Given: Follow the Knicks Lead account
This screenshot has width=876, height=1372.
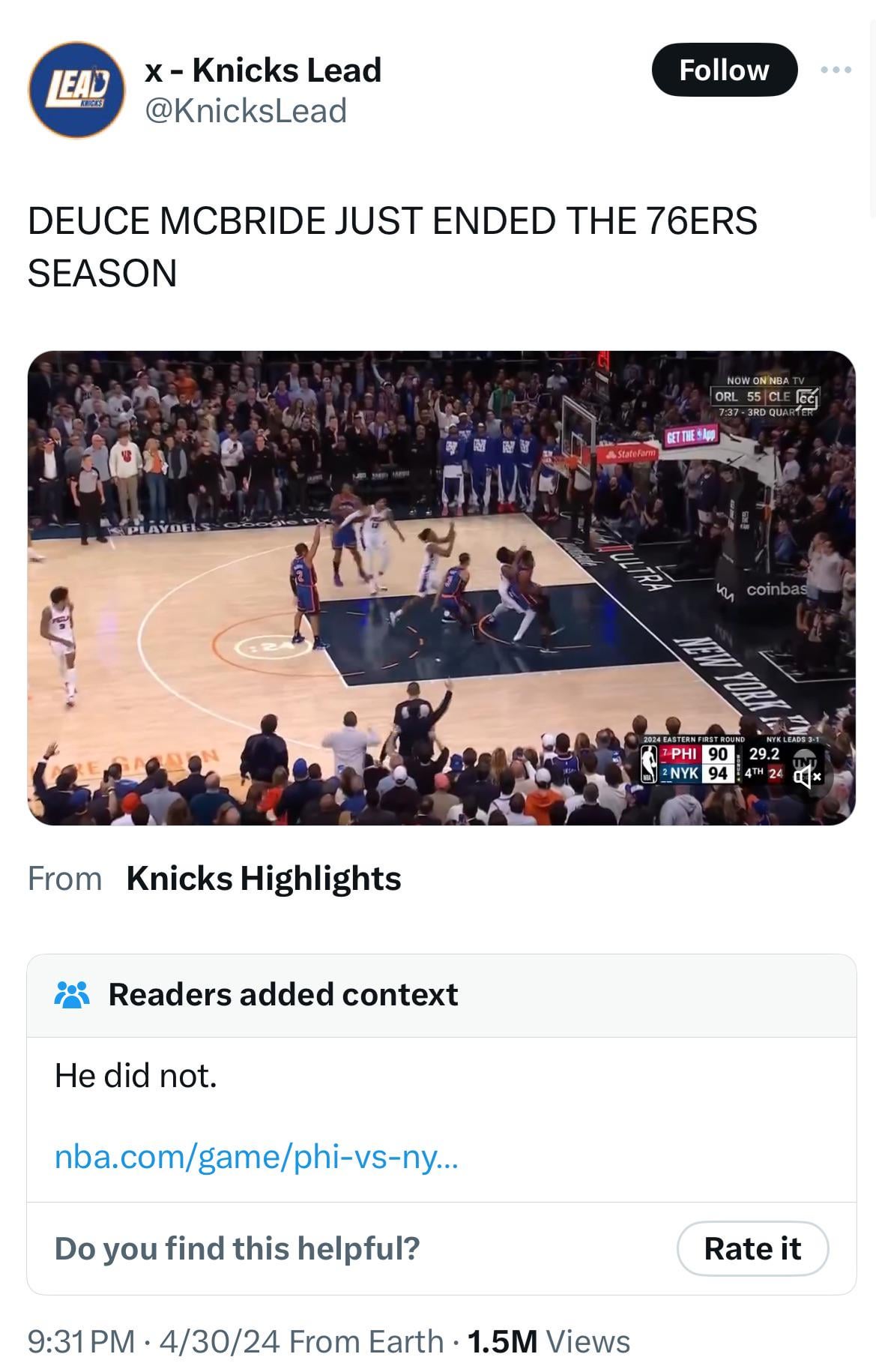Looking at the screenshot, I should coord(724,70).
